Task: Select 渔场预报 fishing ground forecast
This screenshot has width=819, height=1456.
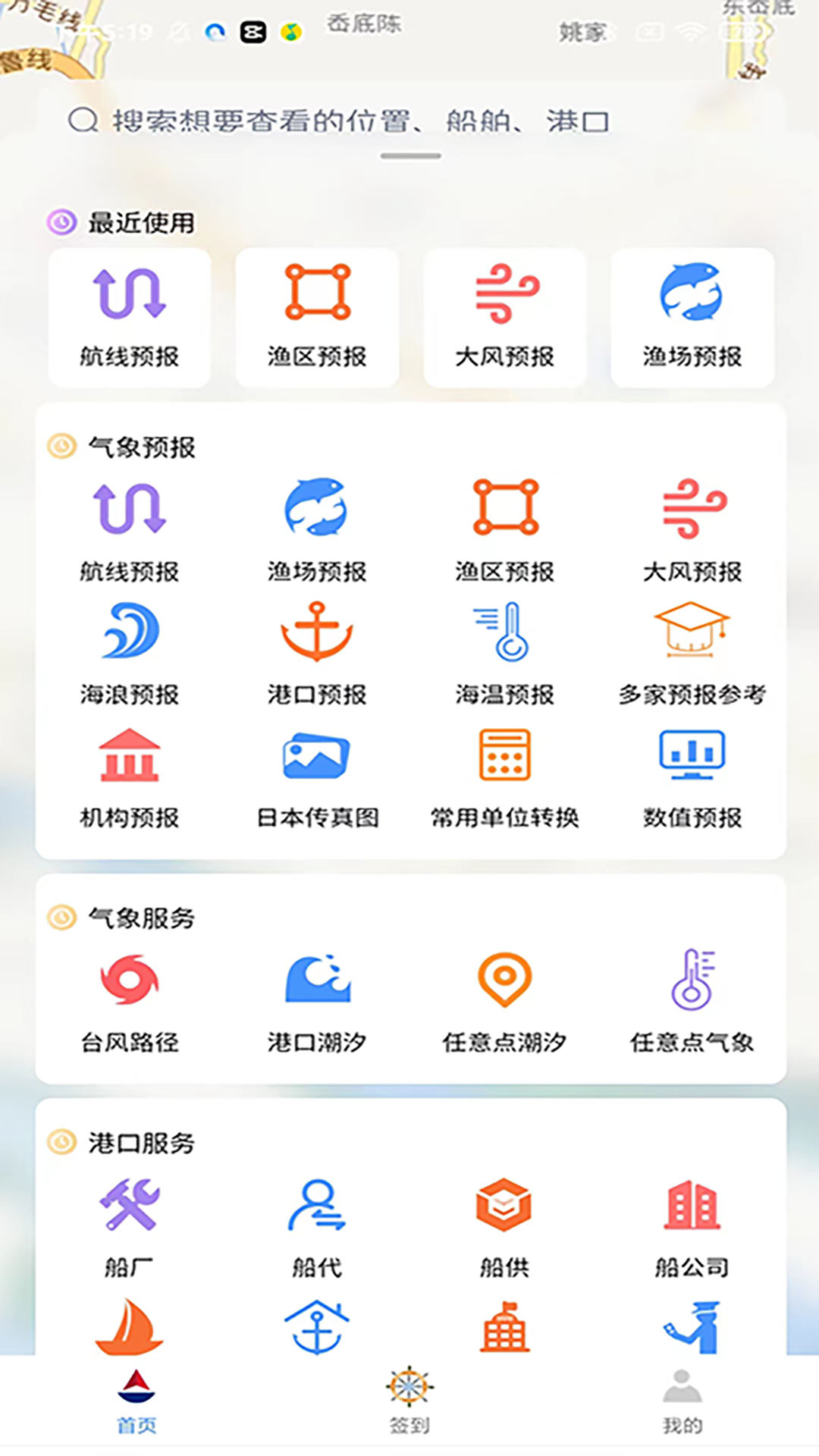Action: pyautogui.click(x=316, y=531)
